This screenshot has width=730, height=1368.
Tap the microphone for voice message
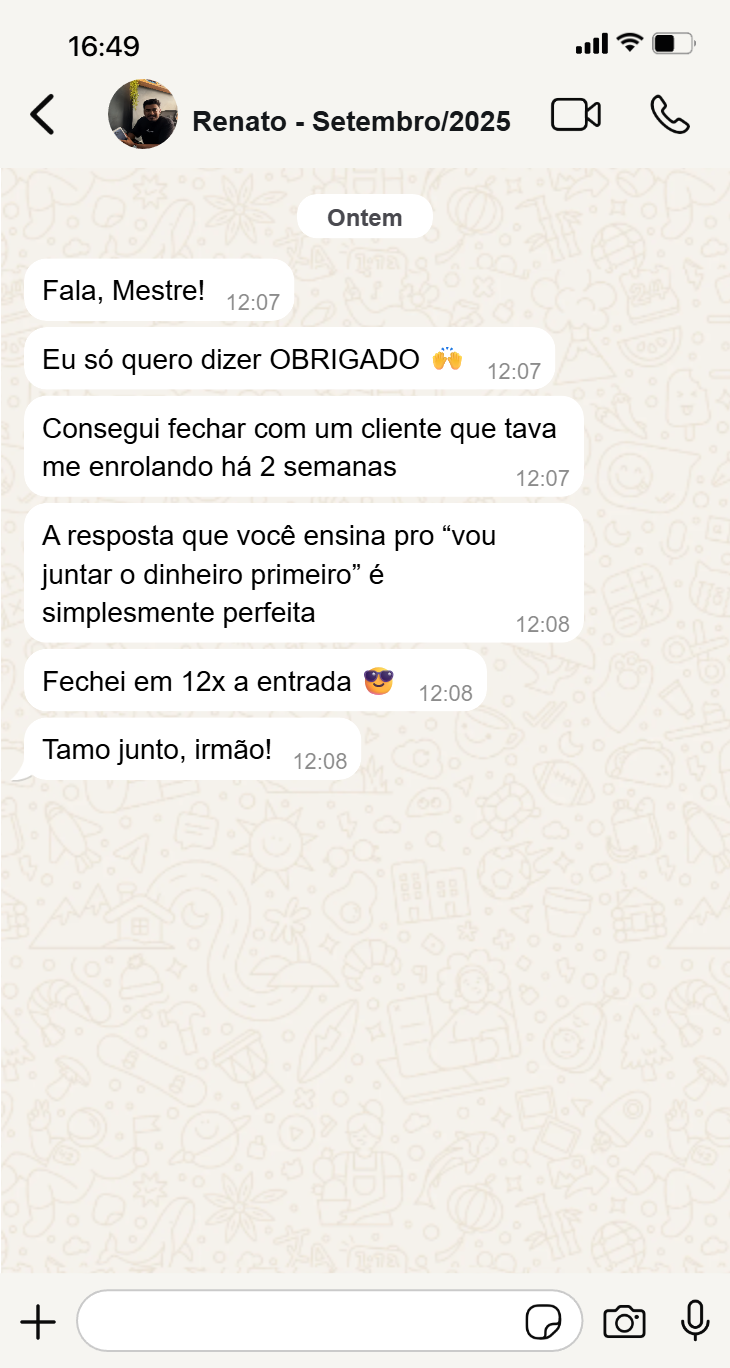pos(695,1322)
